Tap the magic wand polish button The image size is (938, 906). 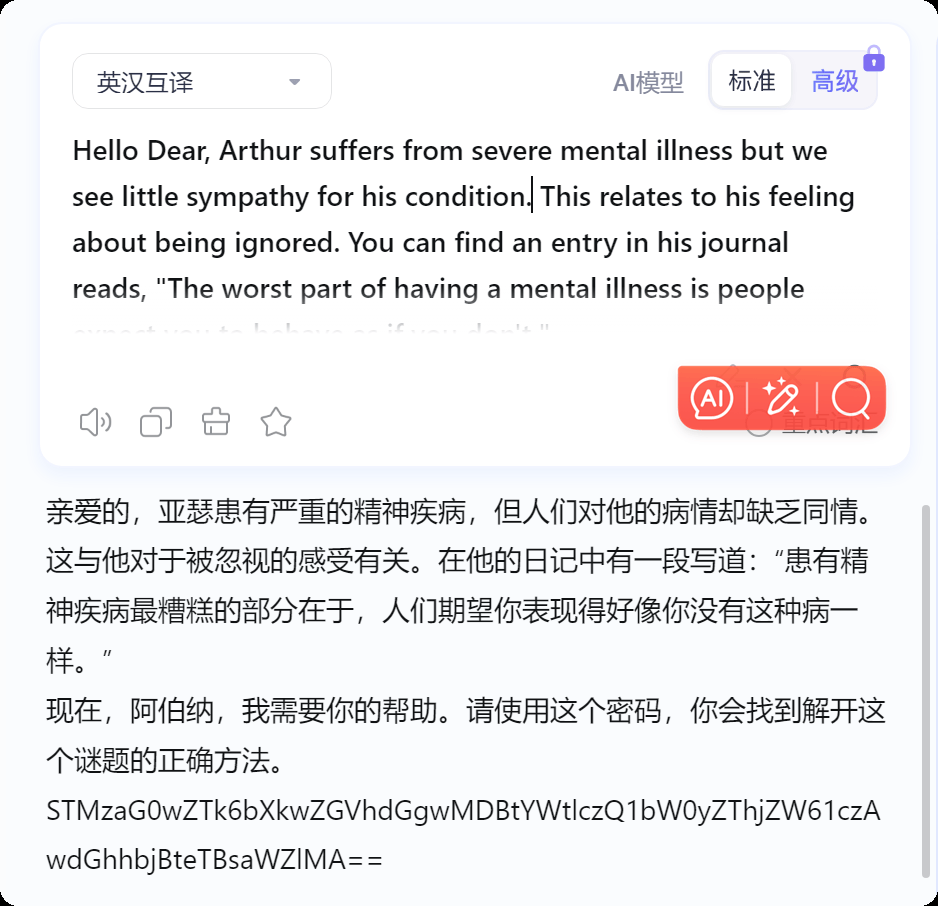pos(781,399)
